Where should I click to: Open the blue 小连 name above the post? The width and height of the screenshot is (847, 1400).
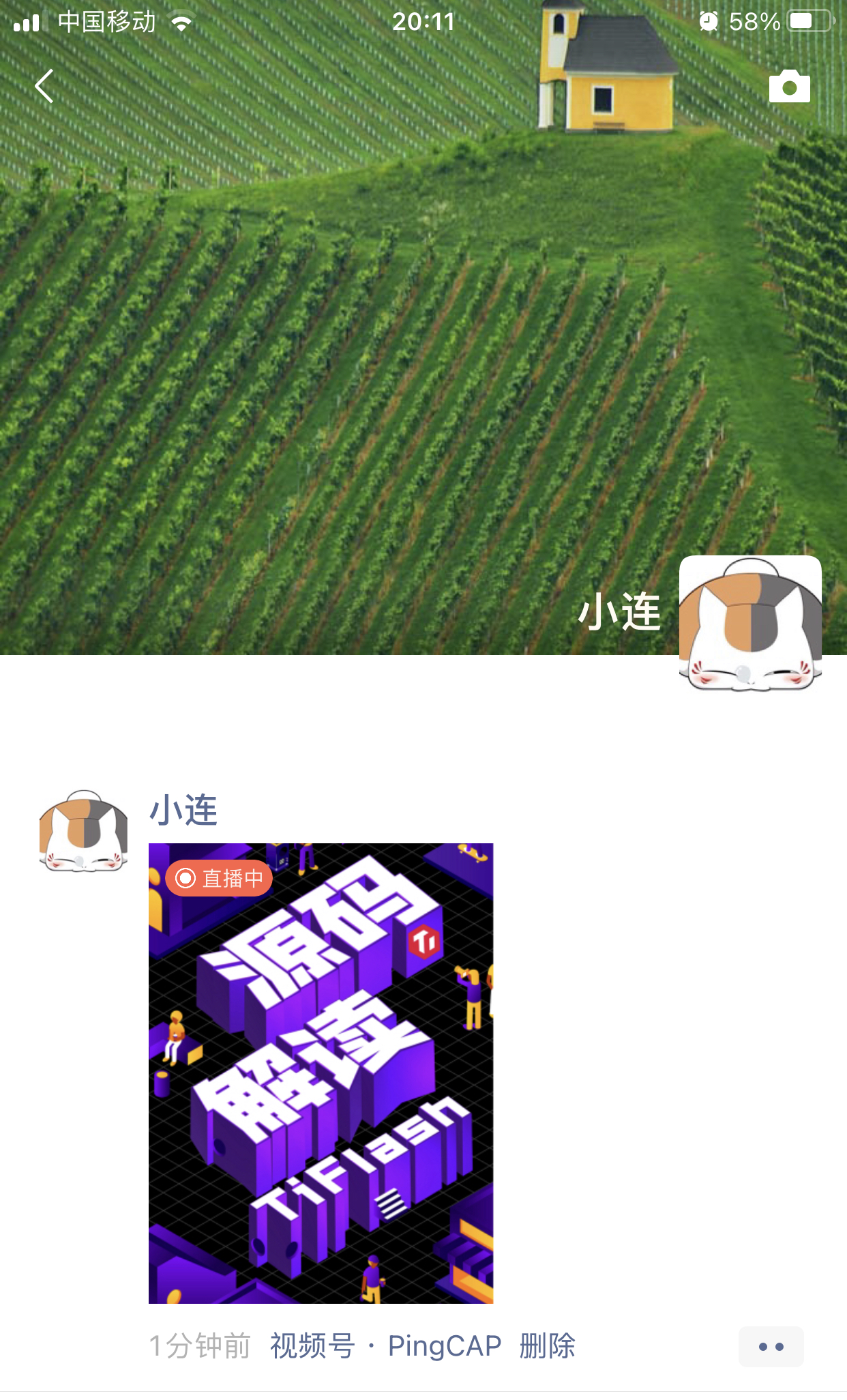(x=183, y=811)
